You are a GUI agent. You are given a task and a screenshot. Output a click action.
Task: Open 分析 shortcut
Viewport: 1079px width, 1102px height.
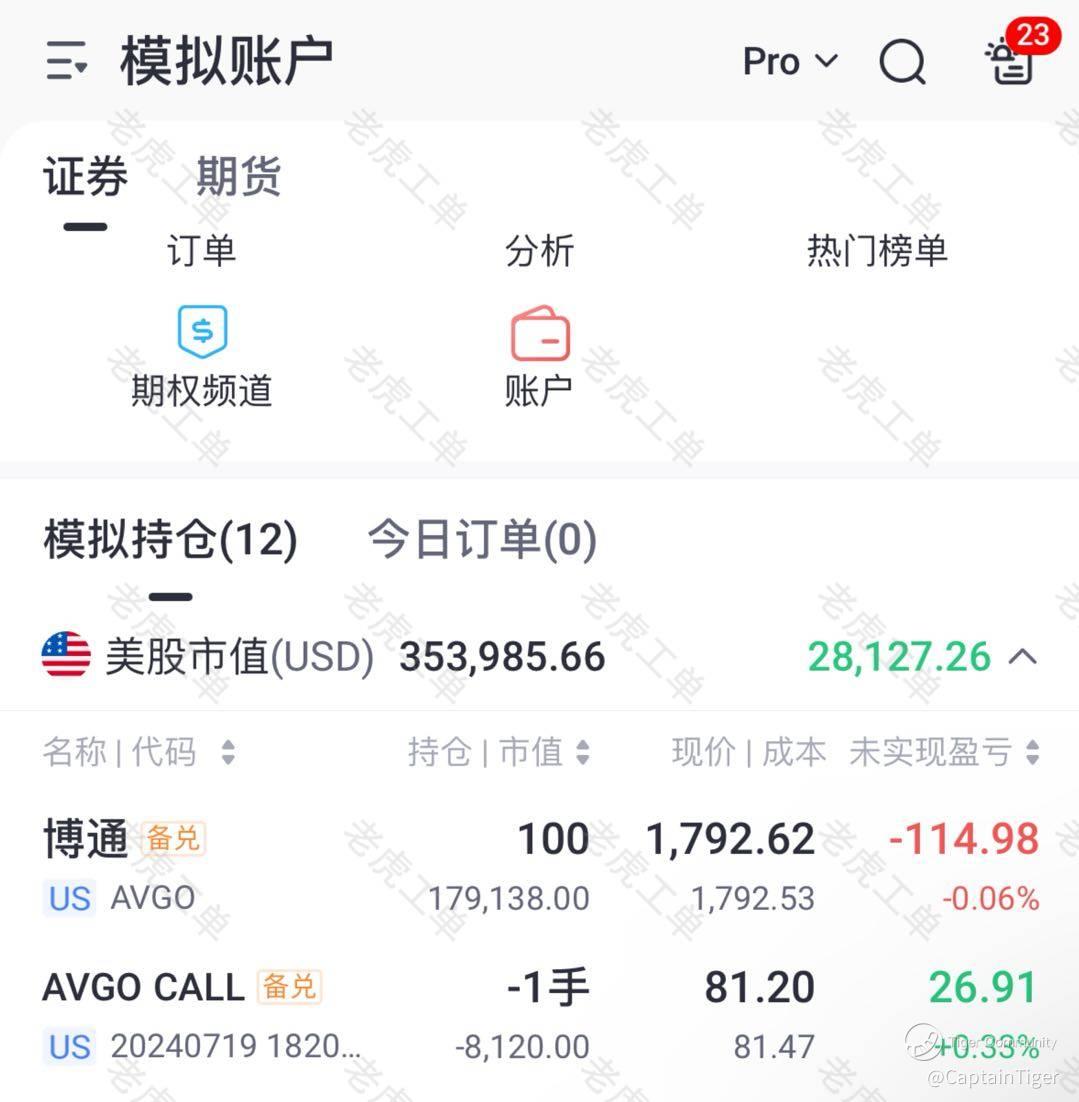point(540,251)
